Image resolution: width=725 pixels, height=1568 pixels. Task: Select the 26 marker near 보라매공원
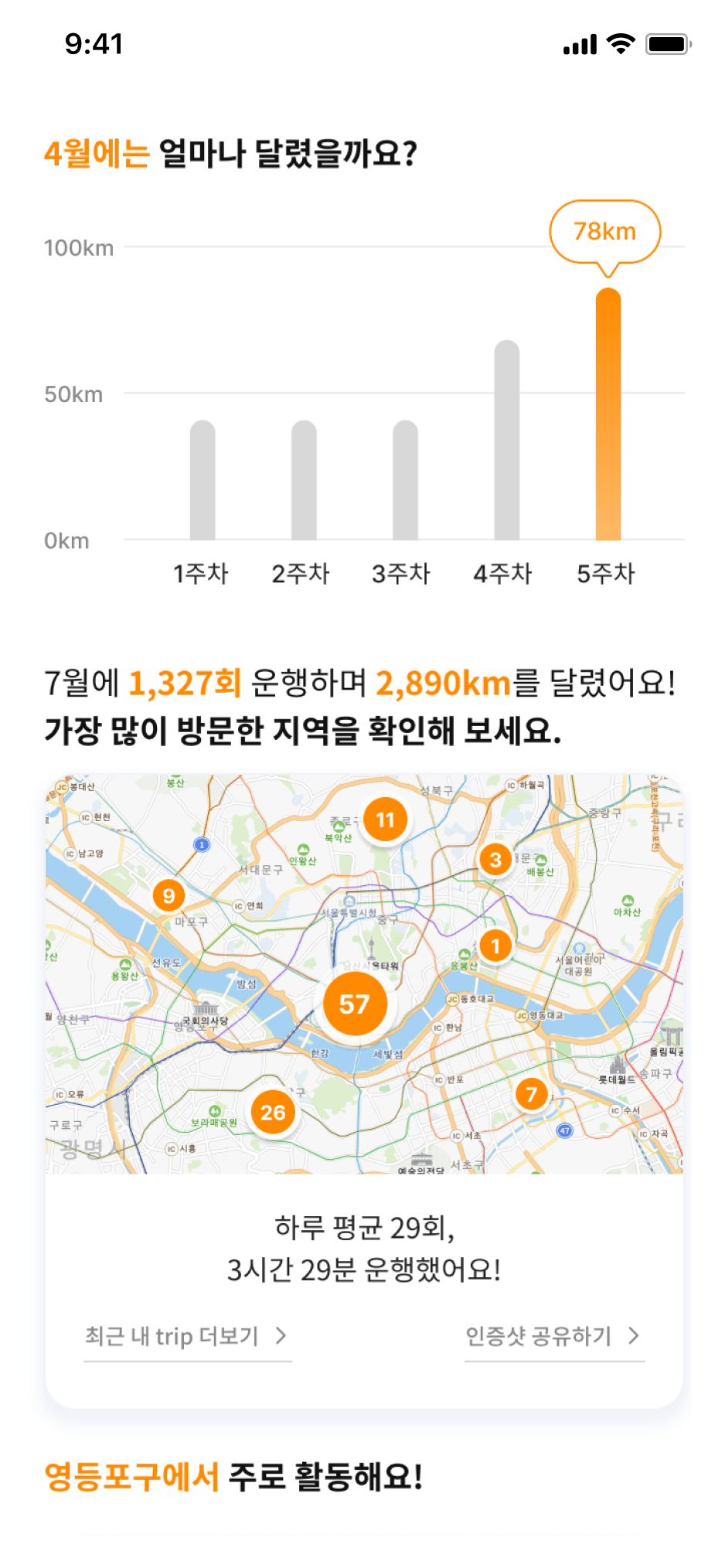click(x=272, y=1112)
